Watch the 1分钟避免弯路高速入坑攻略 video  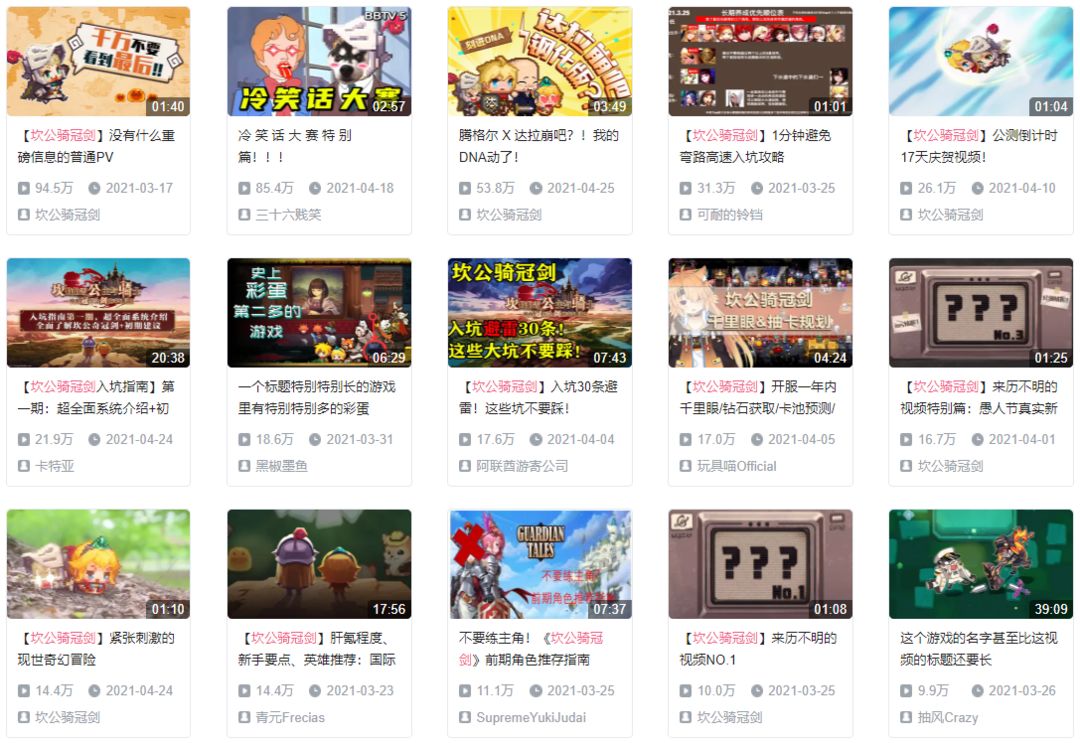pos(760,62)
